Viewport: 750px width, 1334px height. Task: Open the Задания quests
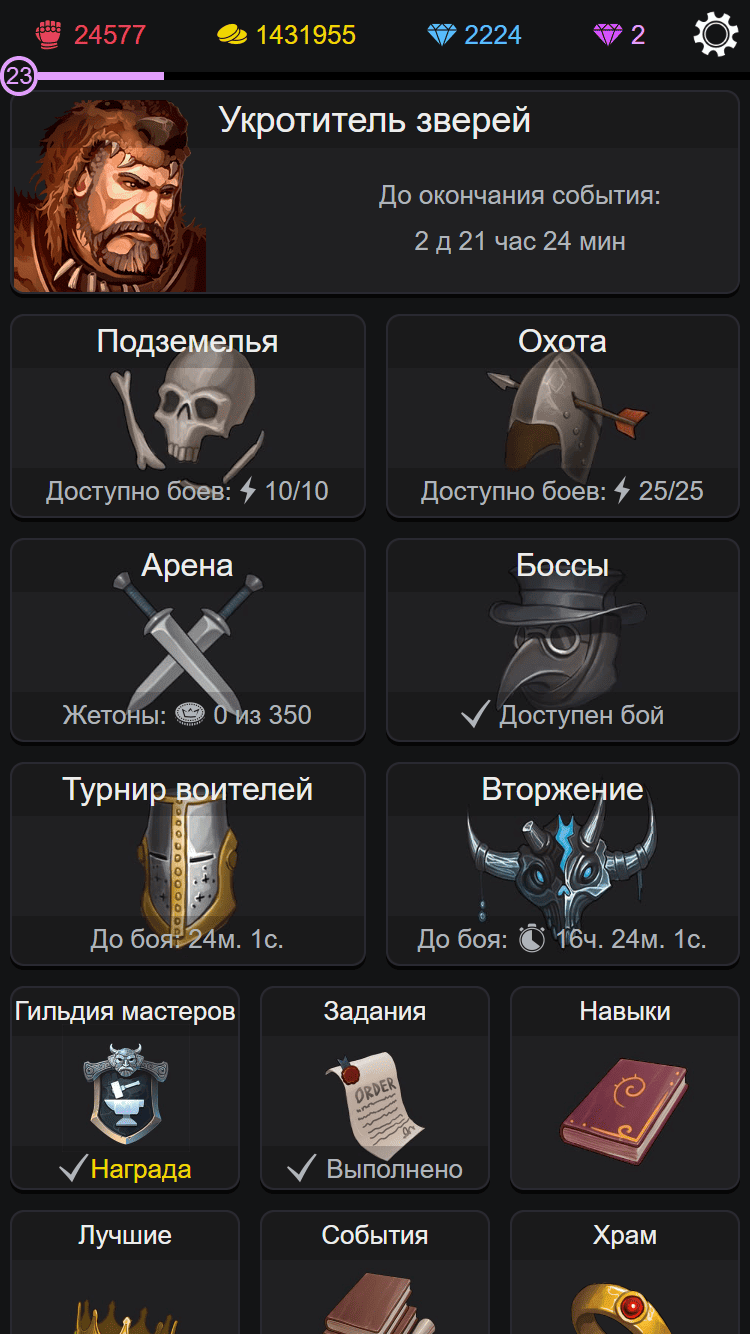click(x=375, y=1088)
